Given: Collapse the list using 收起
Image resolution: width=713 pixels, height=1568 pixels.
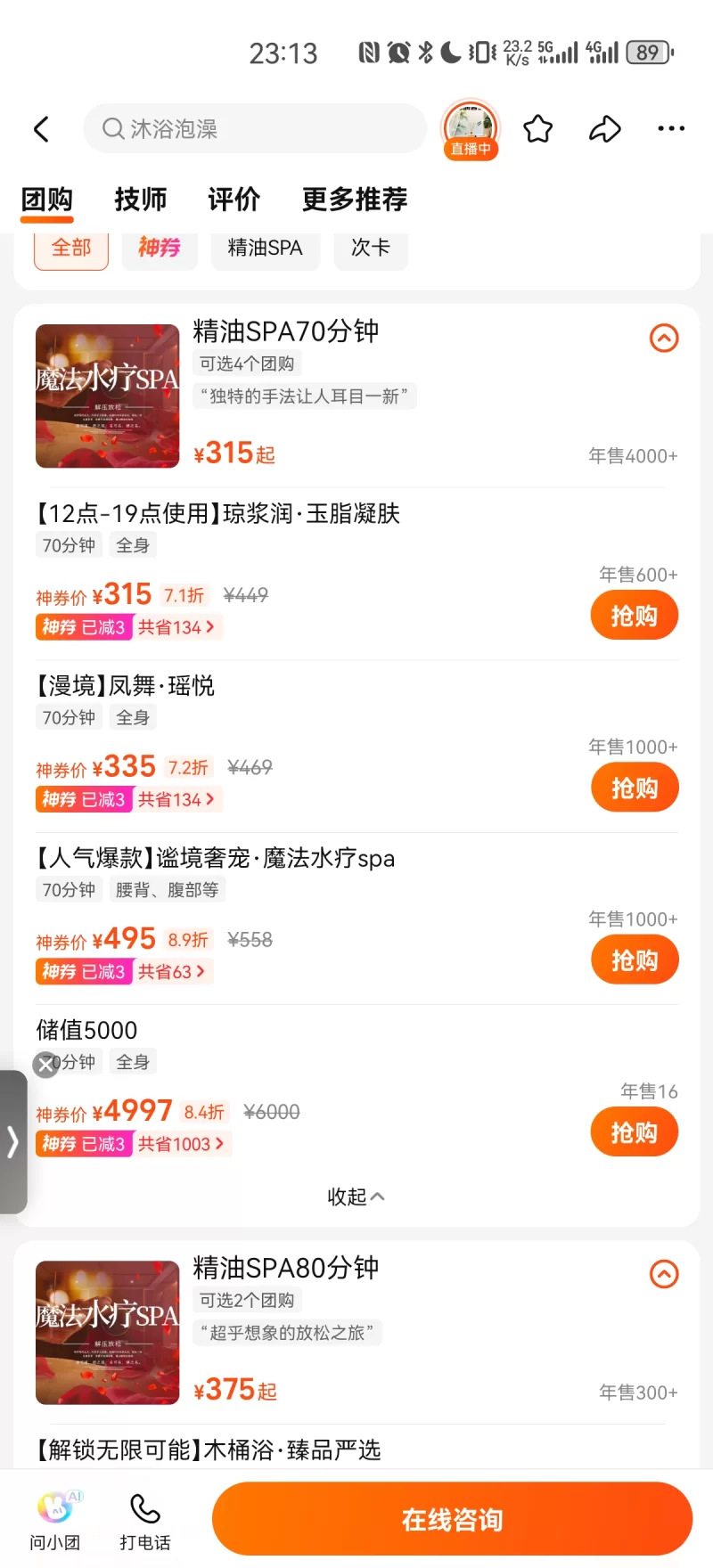Looking at the screenshot, I should point(356,1196).
